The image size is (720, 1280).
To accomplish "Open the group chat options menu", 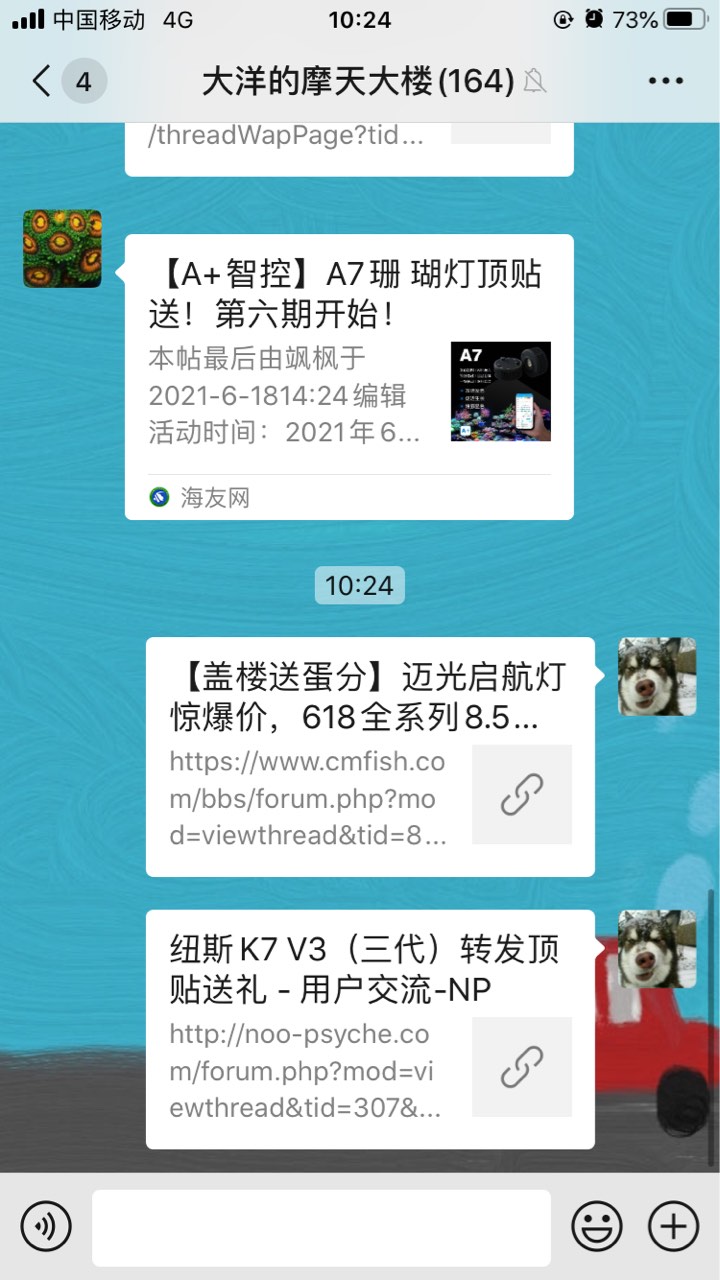I will pos(665,81).
